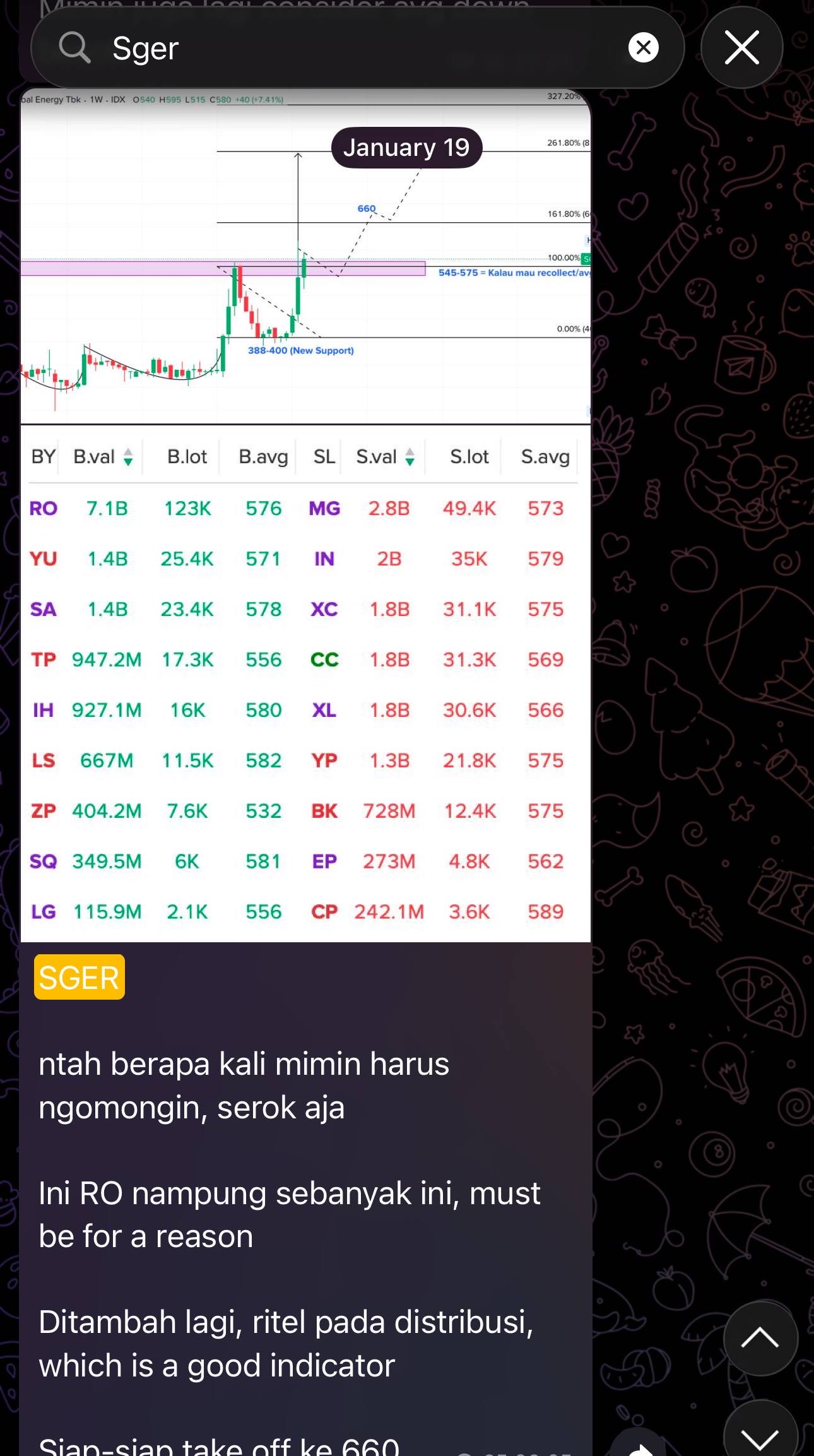Tap "388-400 (New Support)" label
814x1456 pixels.
point(300,351)
